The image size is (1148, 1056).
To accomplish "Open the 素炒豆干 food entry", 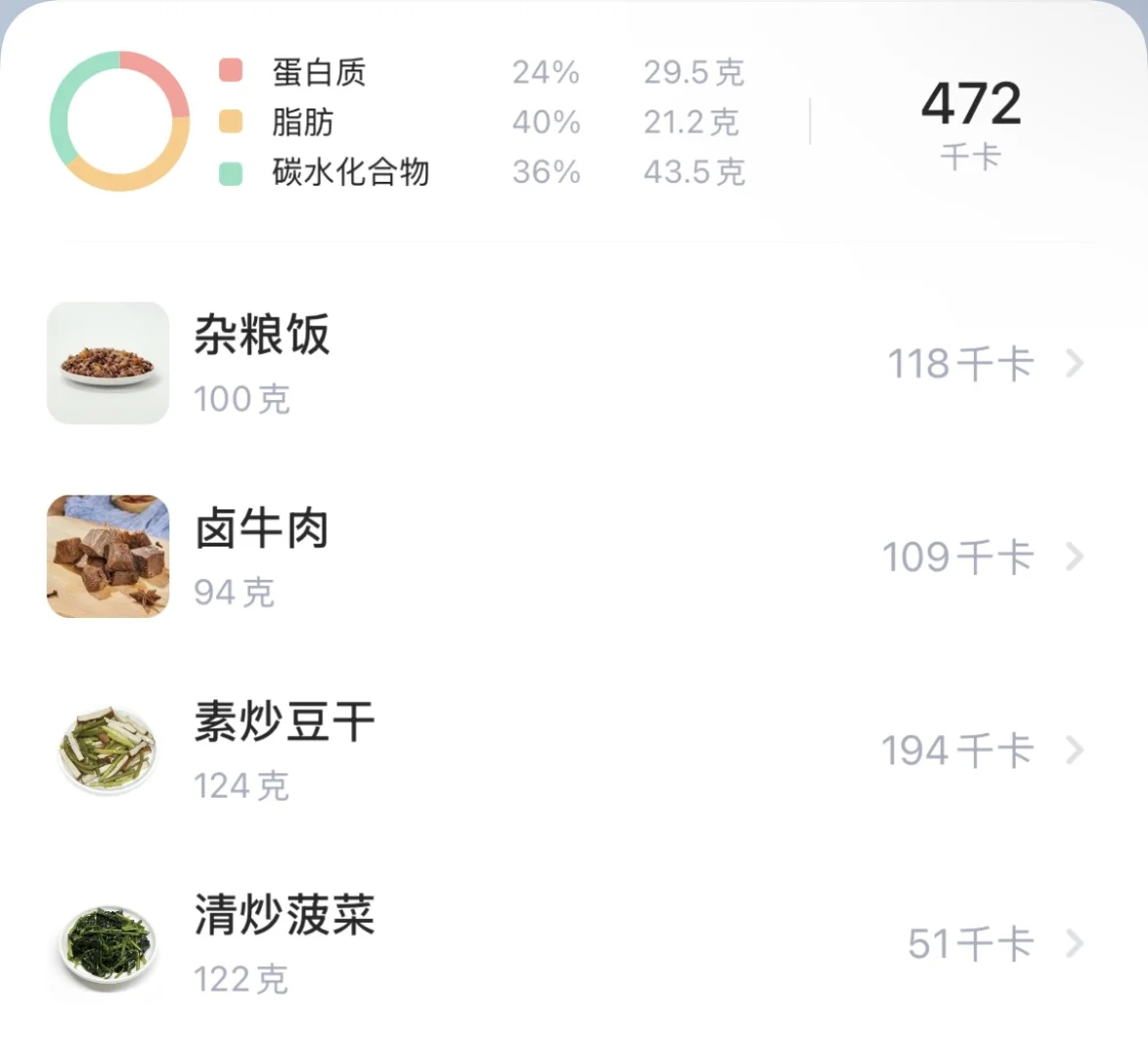I will click(x=567, y=750).
